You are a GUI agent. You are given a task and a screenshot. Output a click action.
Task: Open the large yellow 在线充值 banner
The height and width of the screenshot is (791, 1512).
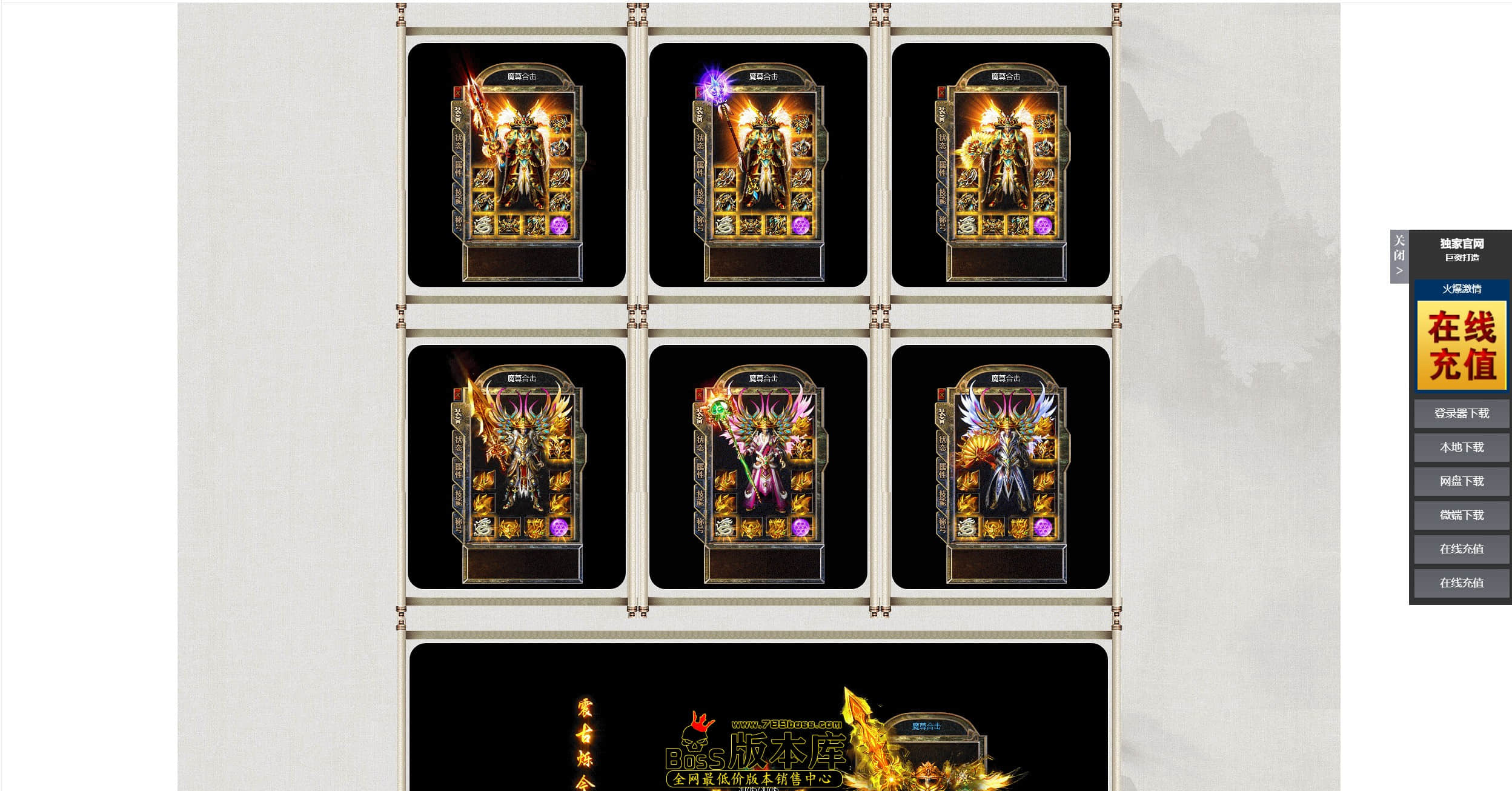(x=1461, y=345)
